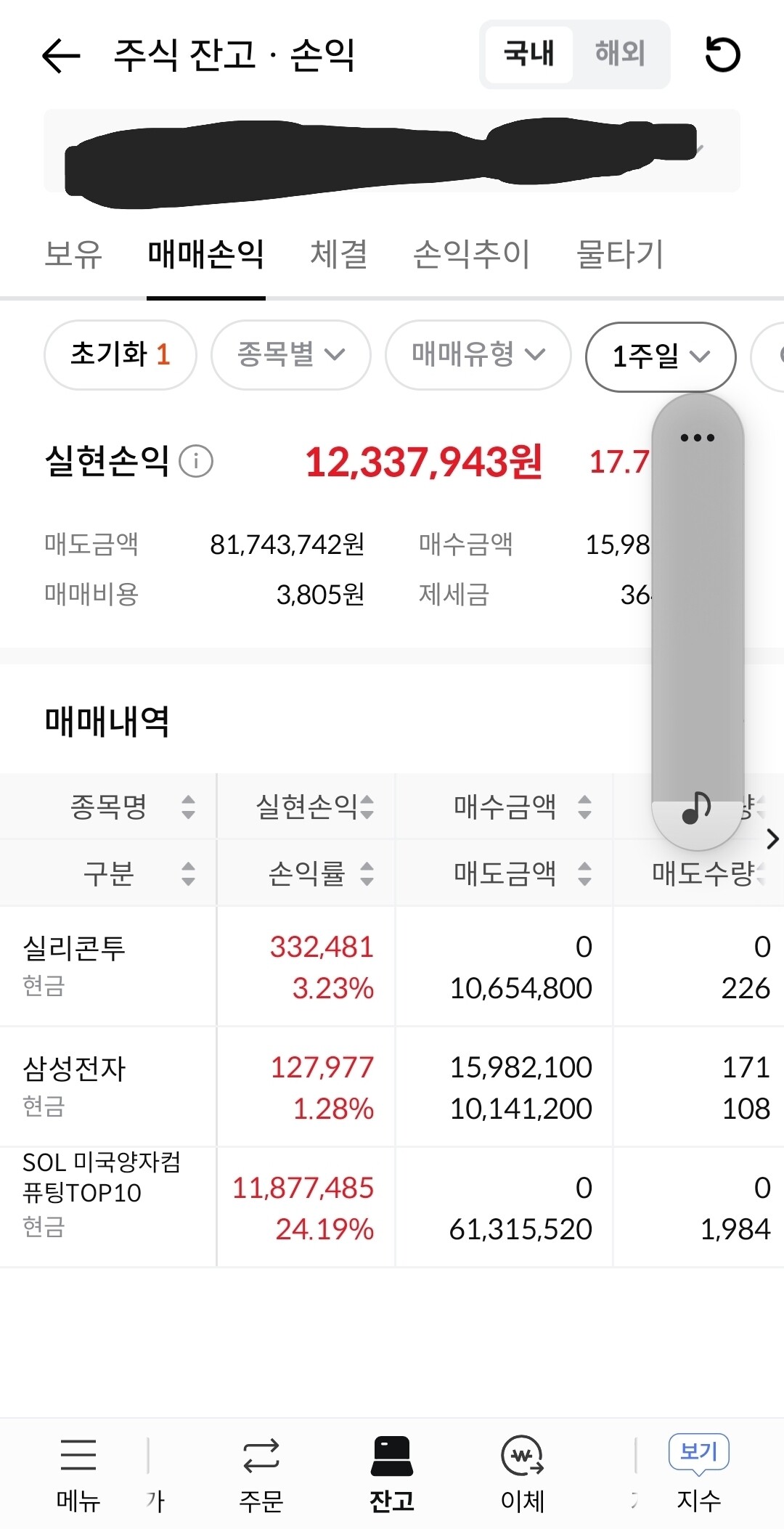Switch to the 해외 segment
This screenshot has width=784, height=1529.
(x=620, y=54)
